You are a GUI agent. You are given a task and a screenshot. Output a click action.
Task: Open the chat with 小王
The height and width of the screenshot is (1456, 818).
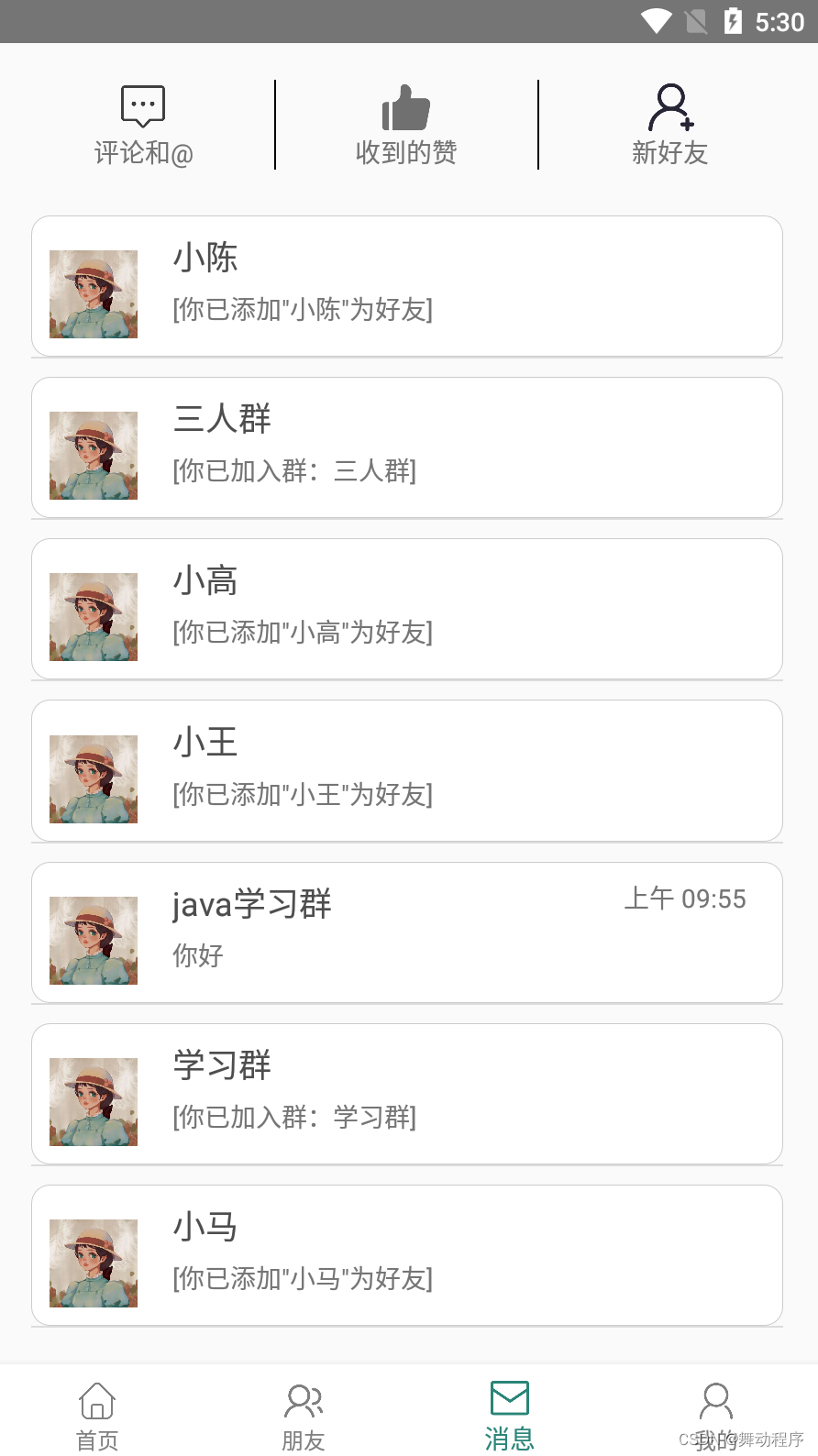pos(407,770)
